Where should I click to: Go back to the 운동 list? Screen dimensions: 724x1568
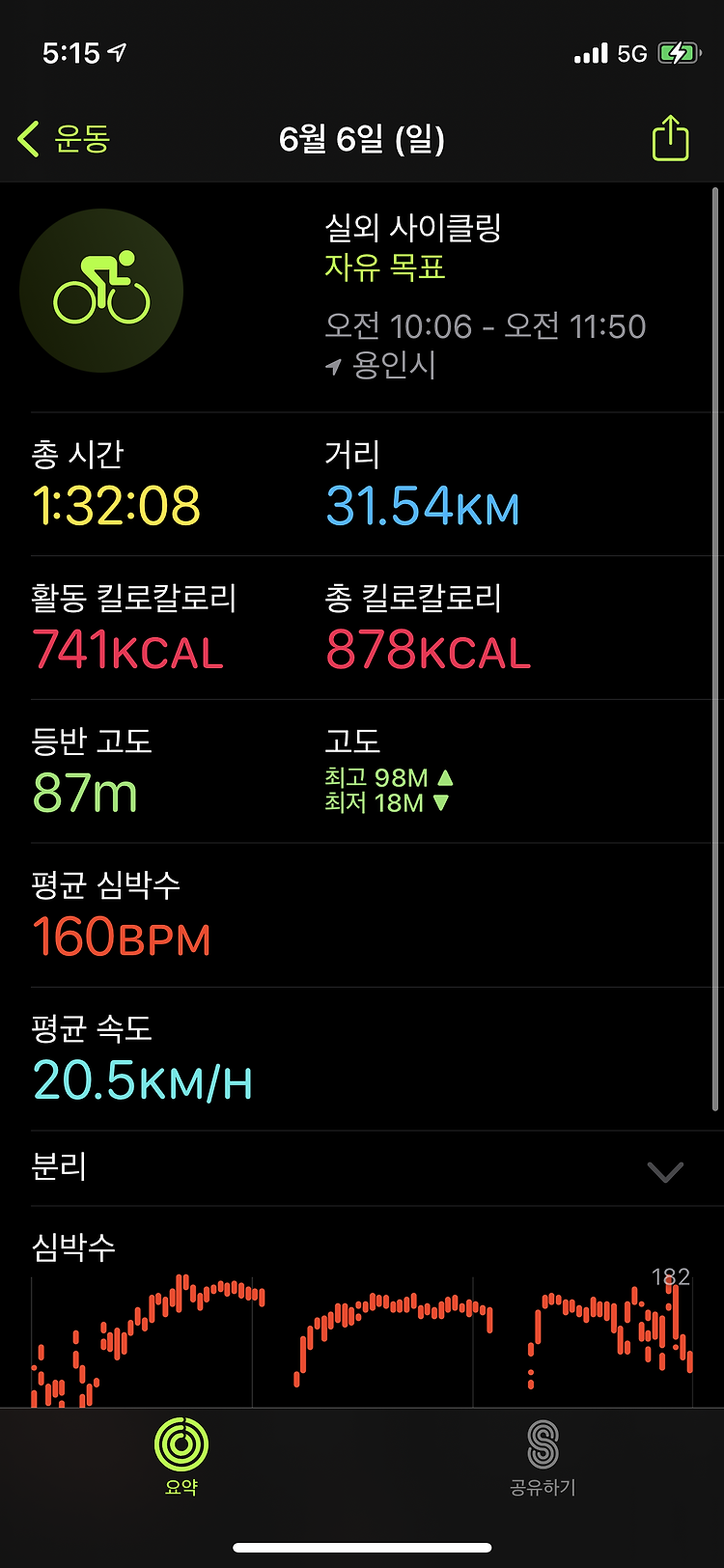(65, 139)
